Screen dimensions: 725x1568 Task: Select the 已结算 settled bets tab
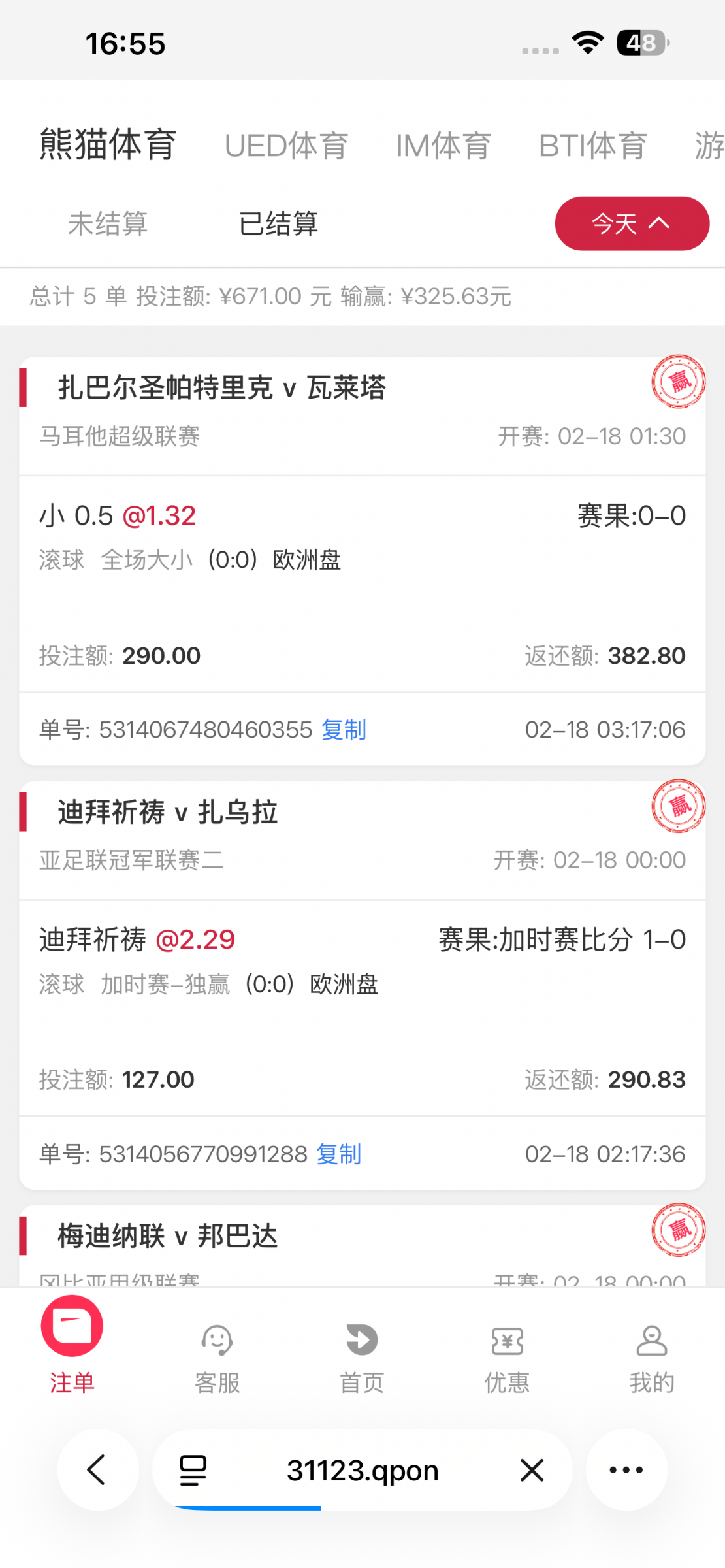pos(278,223)
